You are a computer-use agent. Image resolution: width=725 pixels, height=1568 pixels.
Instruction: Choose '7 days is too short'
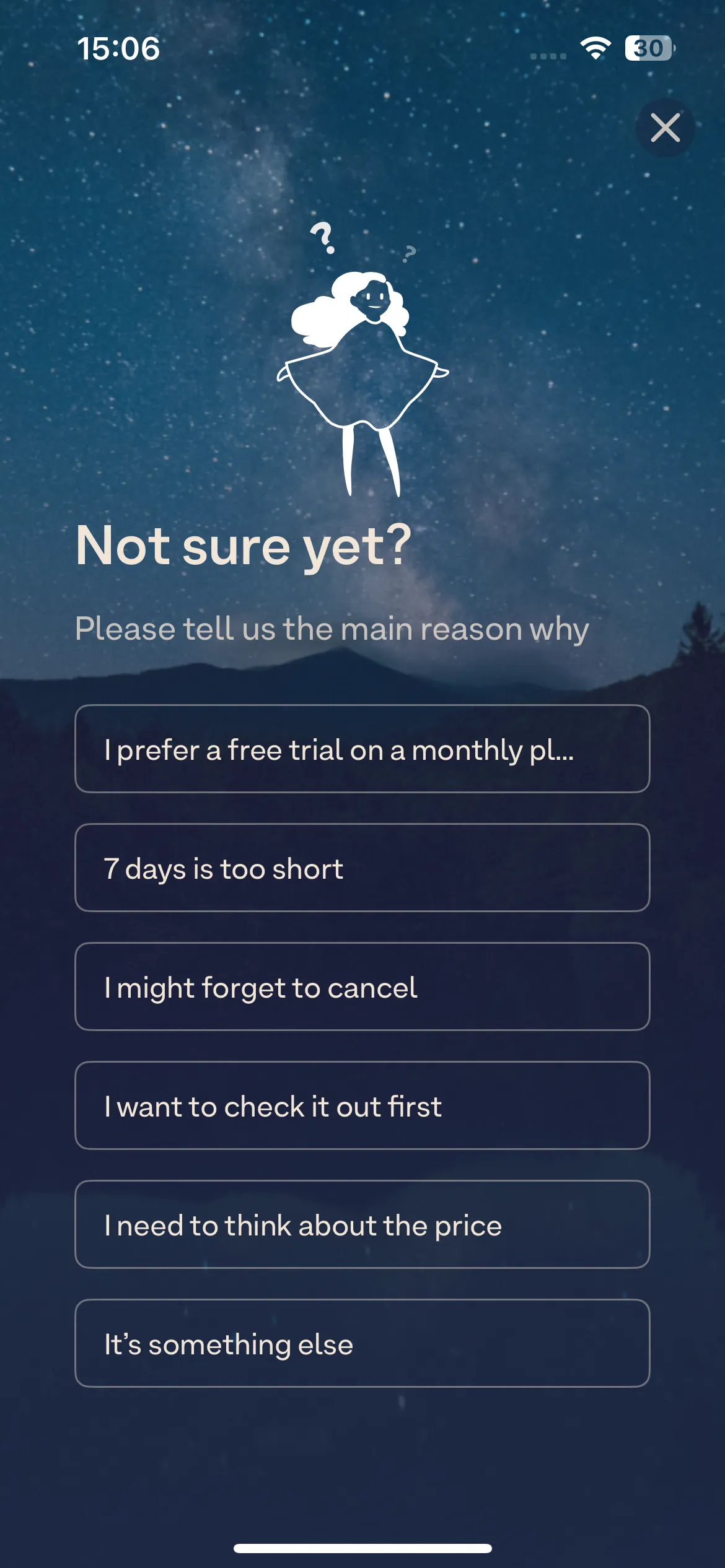[x=362, y=868]
